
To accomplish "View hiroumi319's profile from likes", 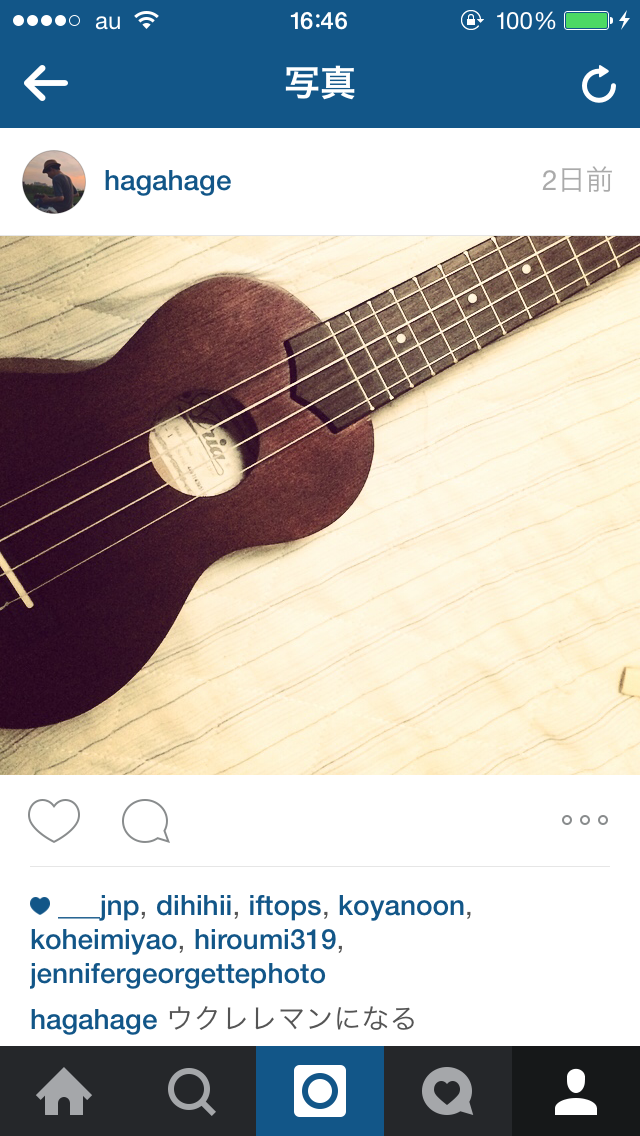I will (x=267, y=940).
